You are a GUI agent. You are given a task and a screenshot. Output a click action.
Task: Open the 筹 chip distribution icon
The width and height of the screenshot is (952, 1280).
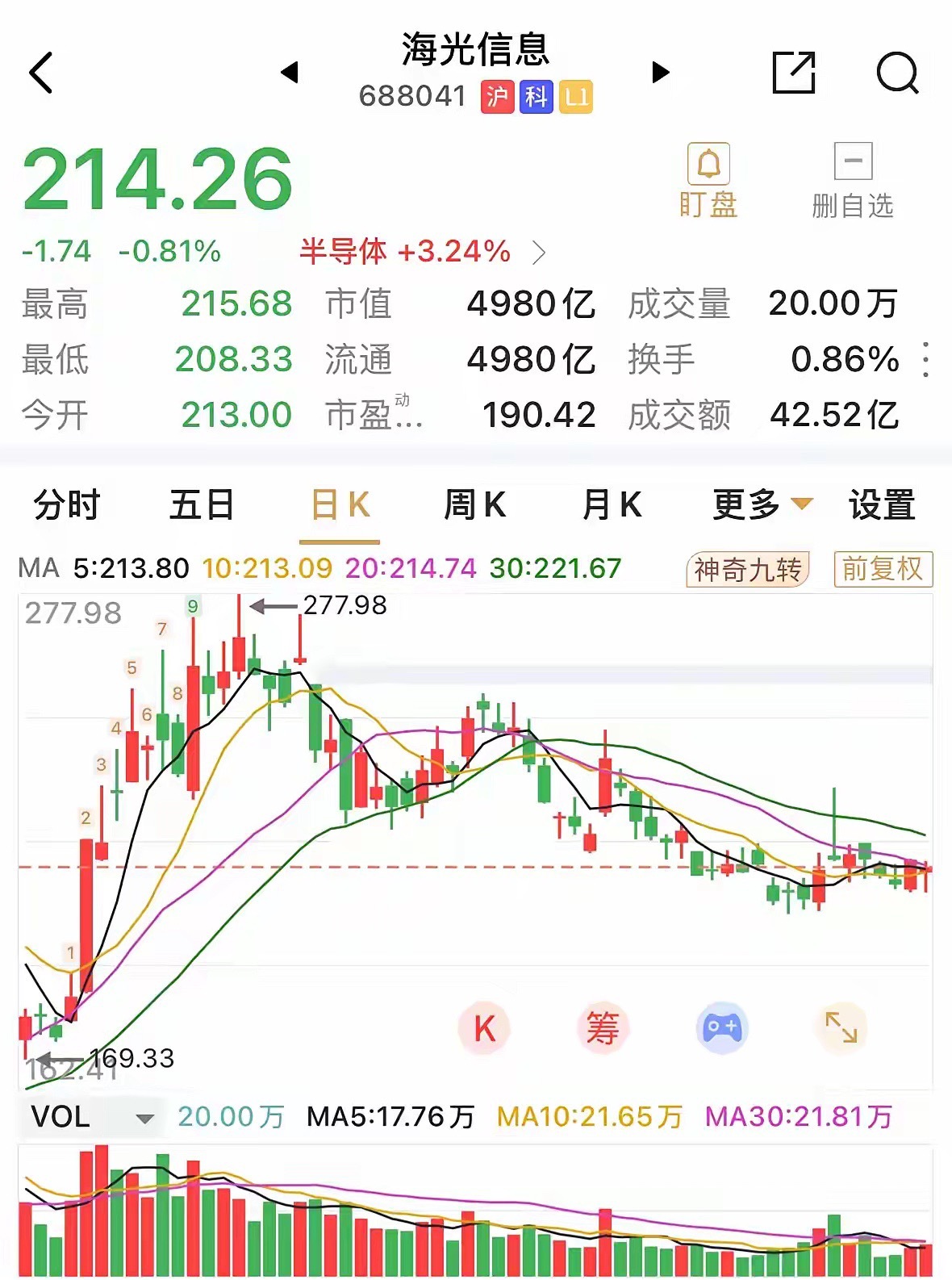click(x=603, y=1028)
